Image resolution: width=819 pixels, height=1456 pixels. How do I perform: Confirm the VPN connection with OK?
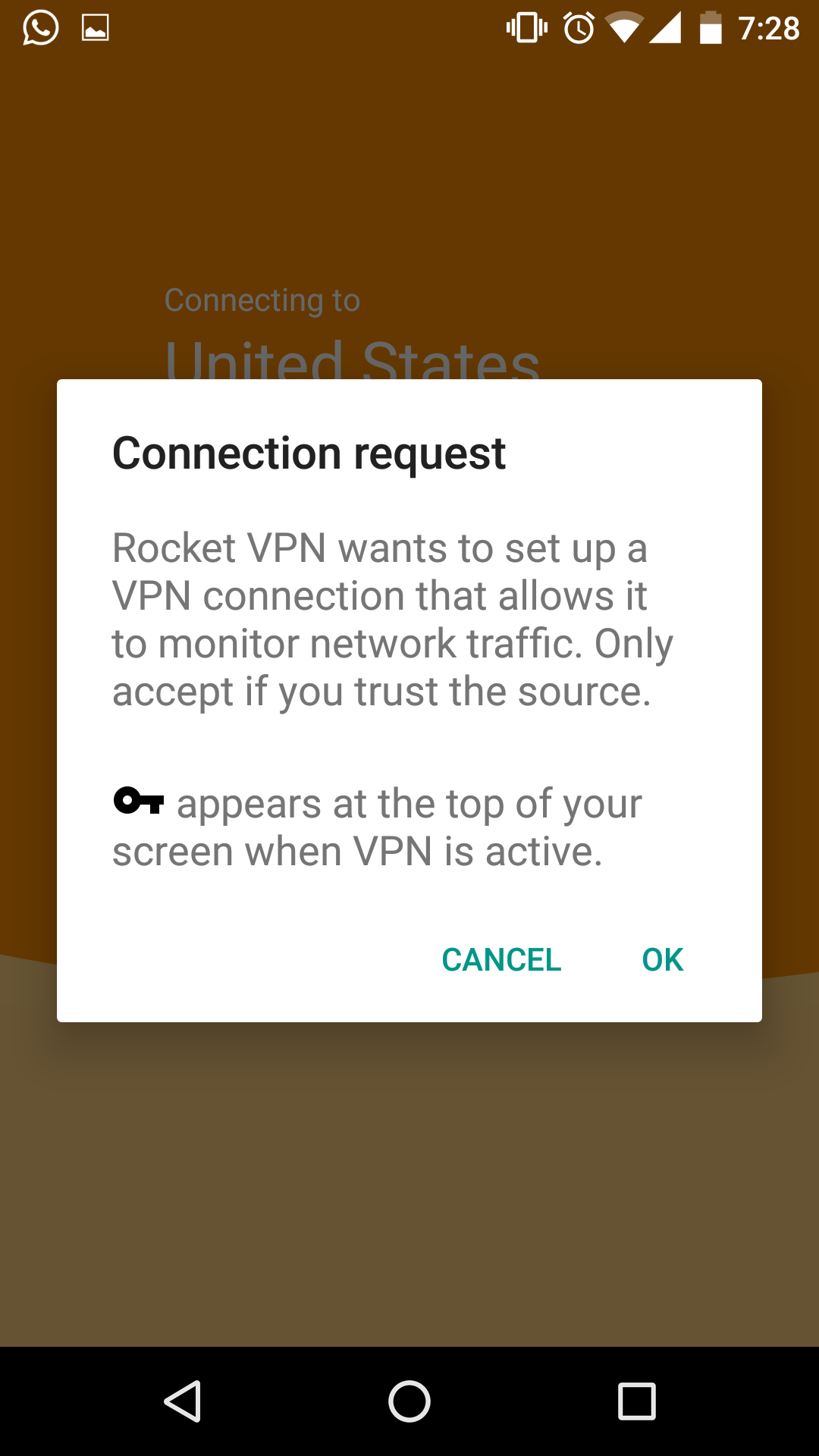pyautogui.click(x=662, y=960)
